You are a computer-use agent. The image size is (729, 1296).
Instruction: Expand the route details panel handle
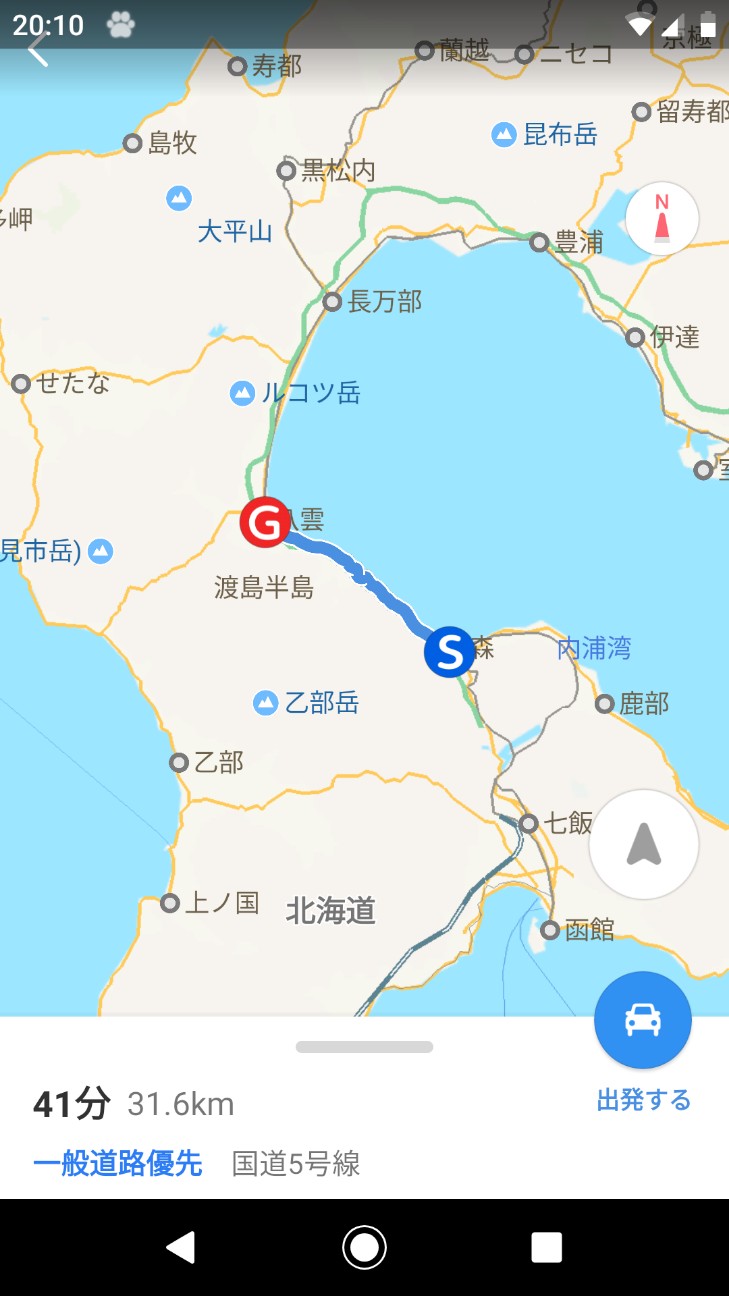364,1047
